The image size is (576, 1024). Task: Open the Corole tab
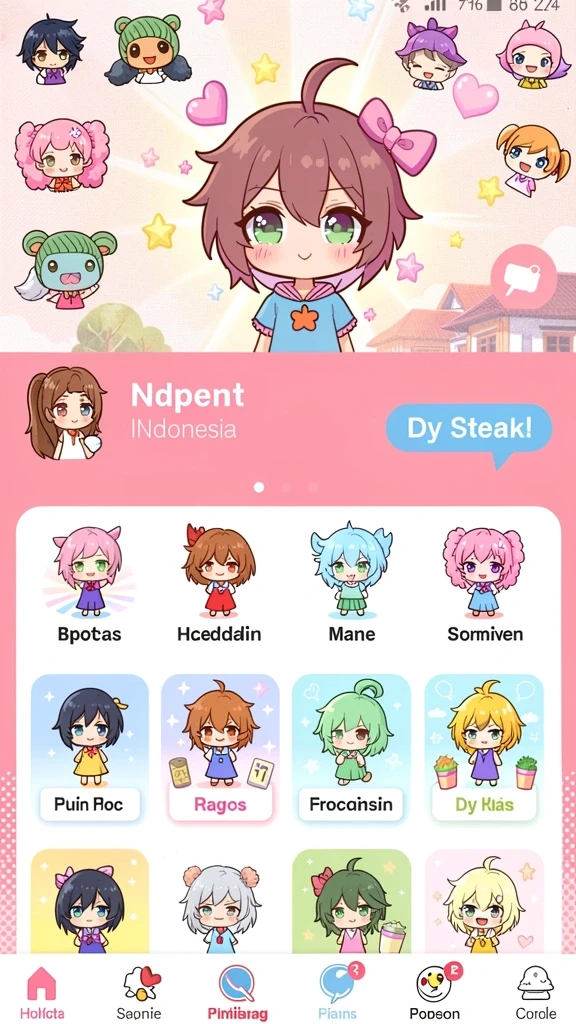coord(536,991)
